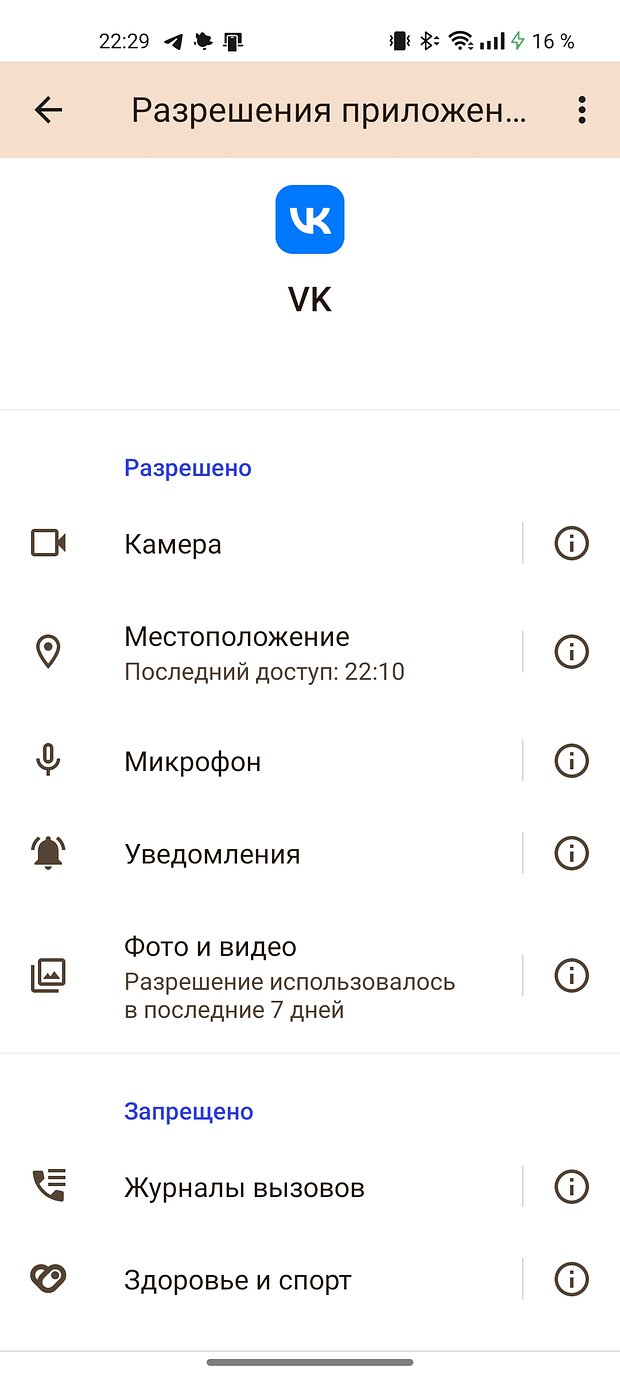Tap the info icon next to Камера
This screenshot has width=620, height=1378.
572,544
